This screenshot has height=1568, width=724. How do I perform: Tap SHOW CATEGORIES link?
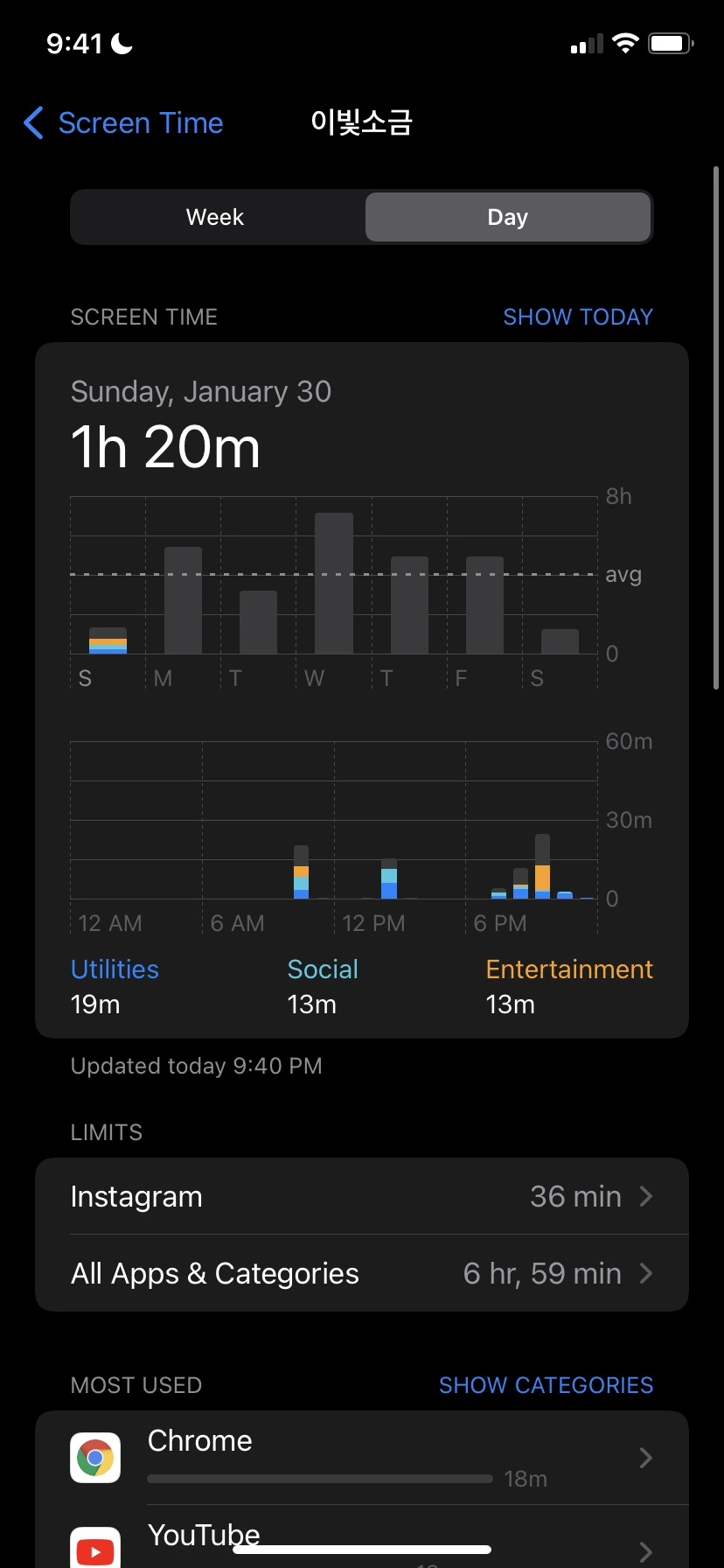546,1385
